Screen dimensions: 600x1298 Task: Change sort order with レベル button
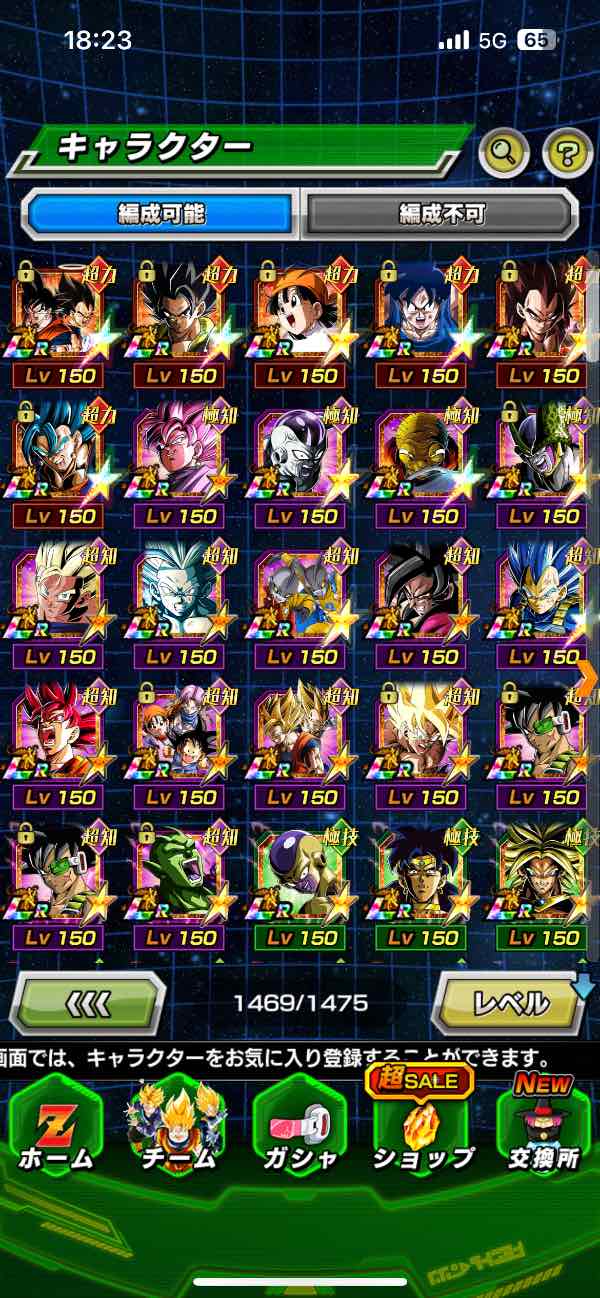click(509, 1002)
